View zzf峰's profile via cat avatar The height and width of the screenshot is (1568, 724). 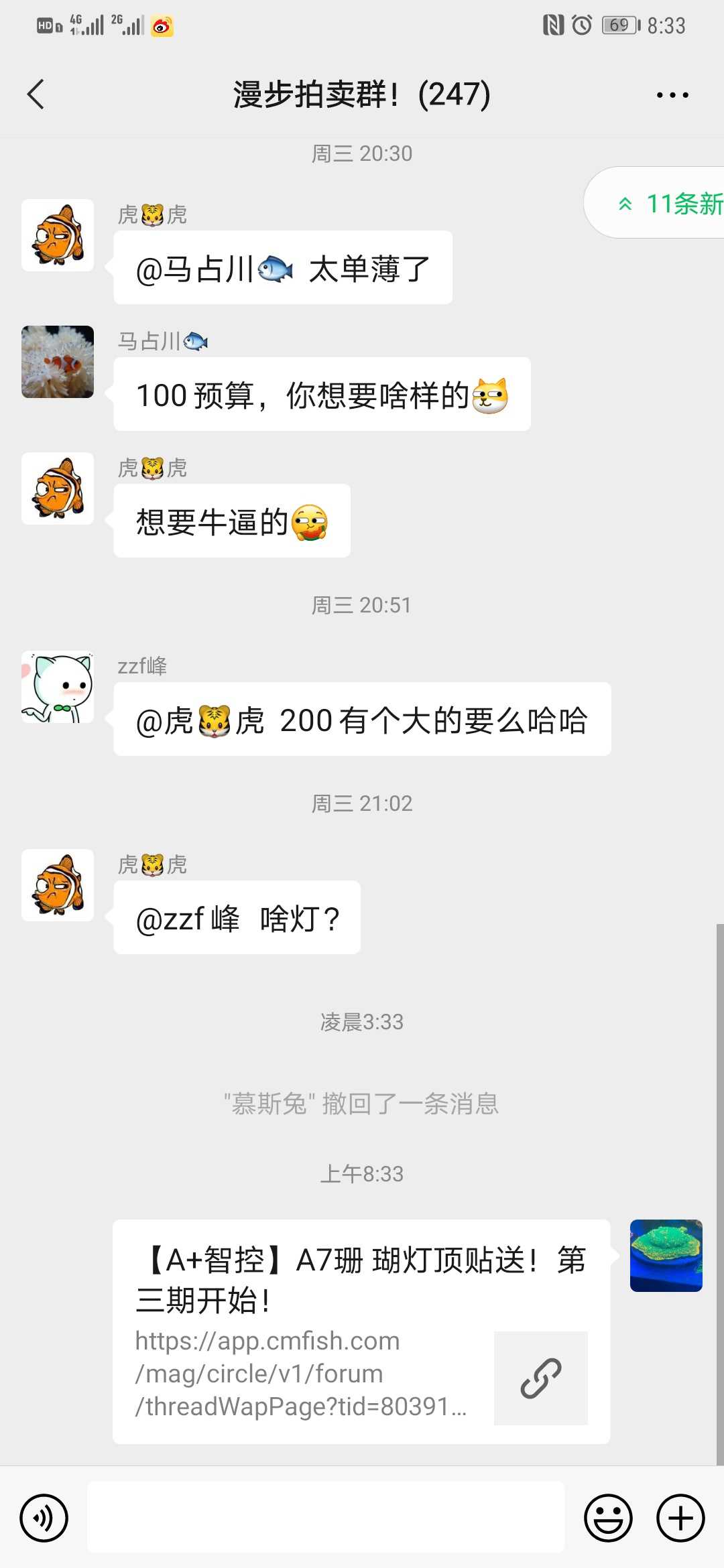pos(58,687)
